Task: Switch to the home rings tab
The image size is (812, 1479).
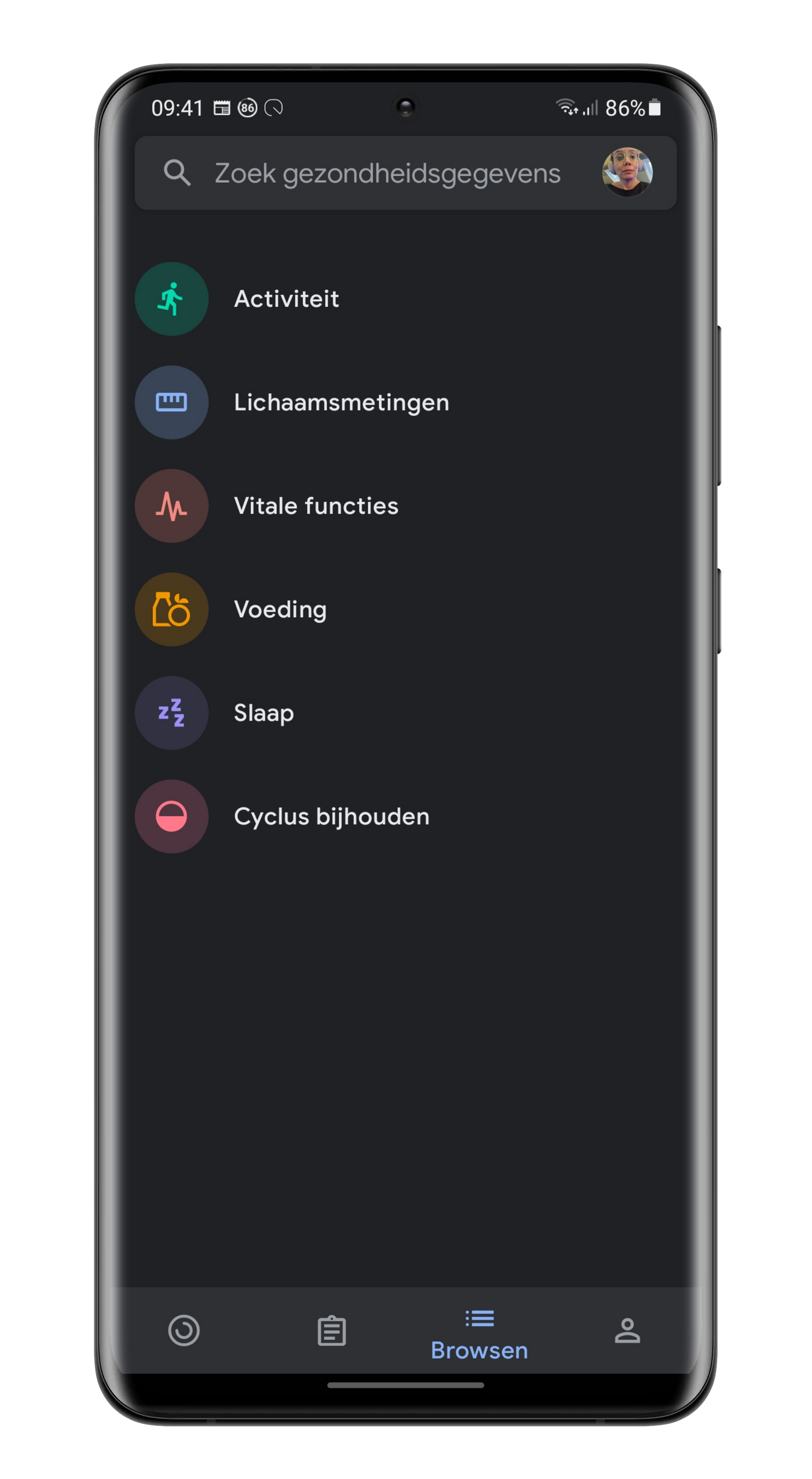Action: point(184,1331)
